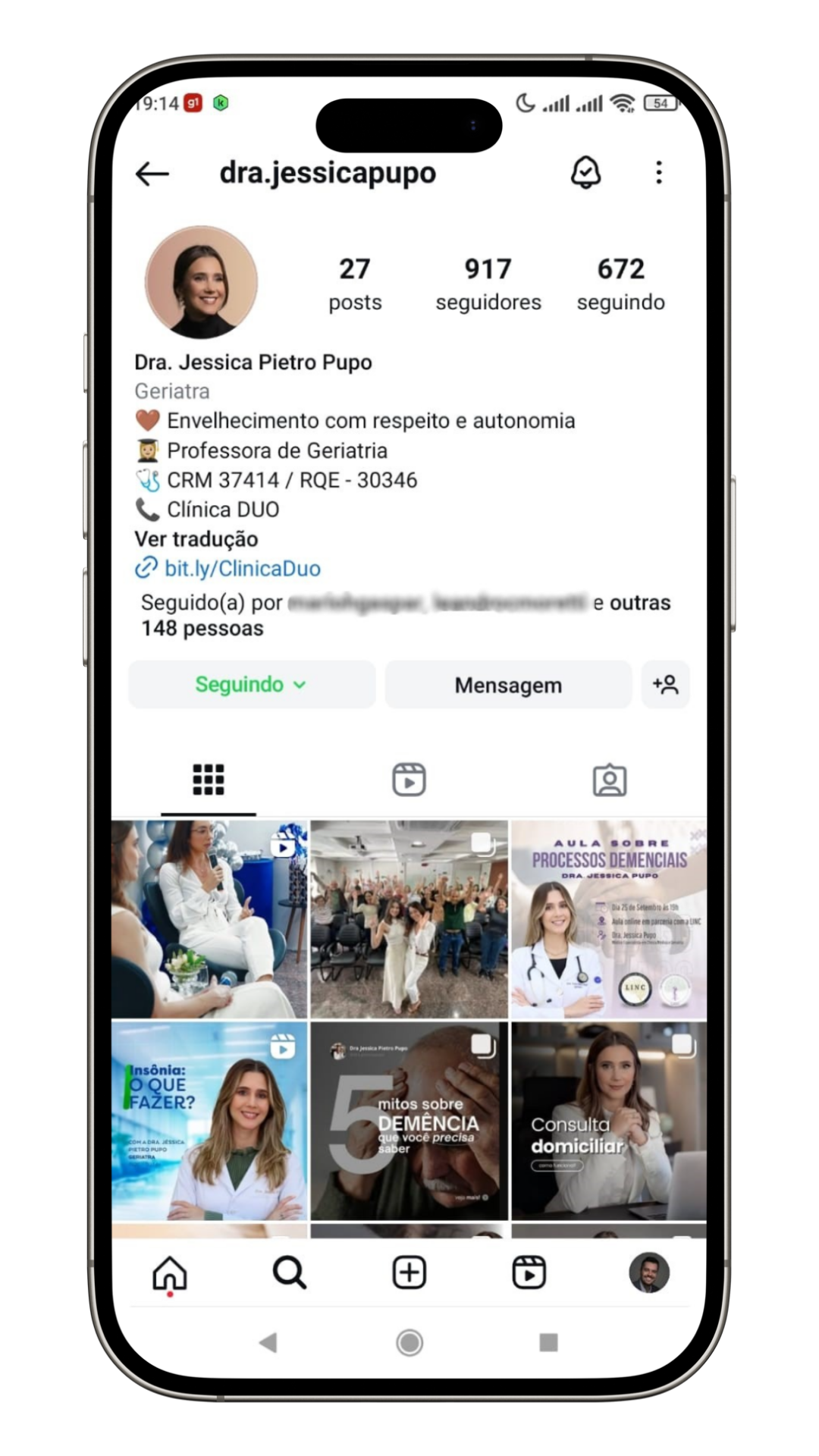819x1456 pixels.
Task: Show suggested accounts with add-person icon
Action: (665, 685)
